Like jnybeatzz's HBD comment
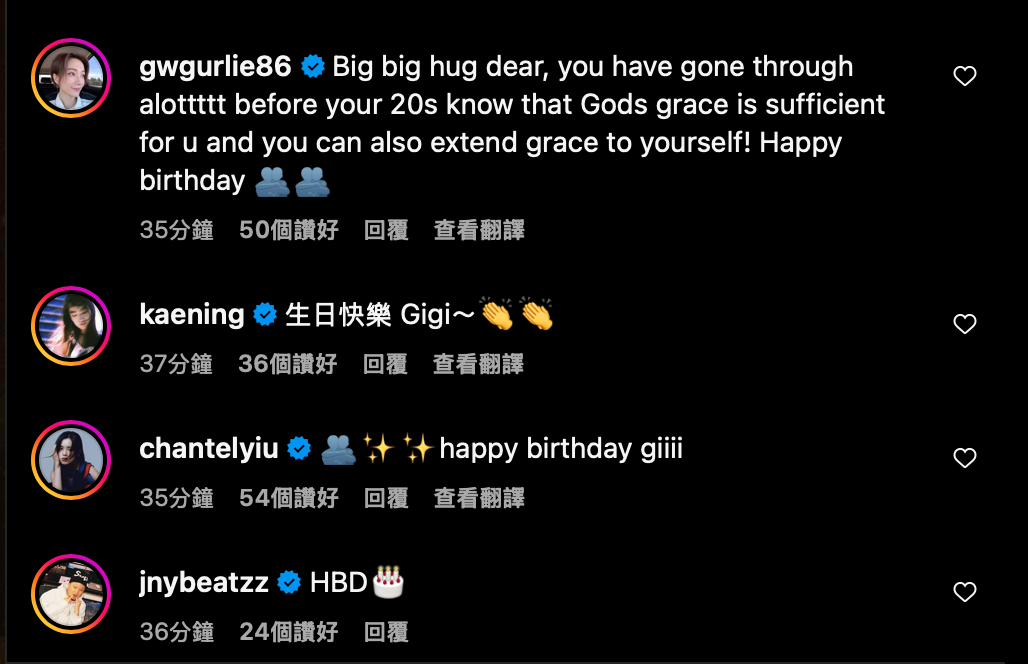The image size is (1028, 664). (x=964, y=592)
